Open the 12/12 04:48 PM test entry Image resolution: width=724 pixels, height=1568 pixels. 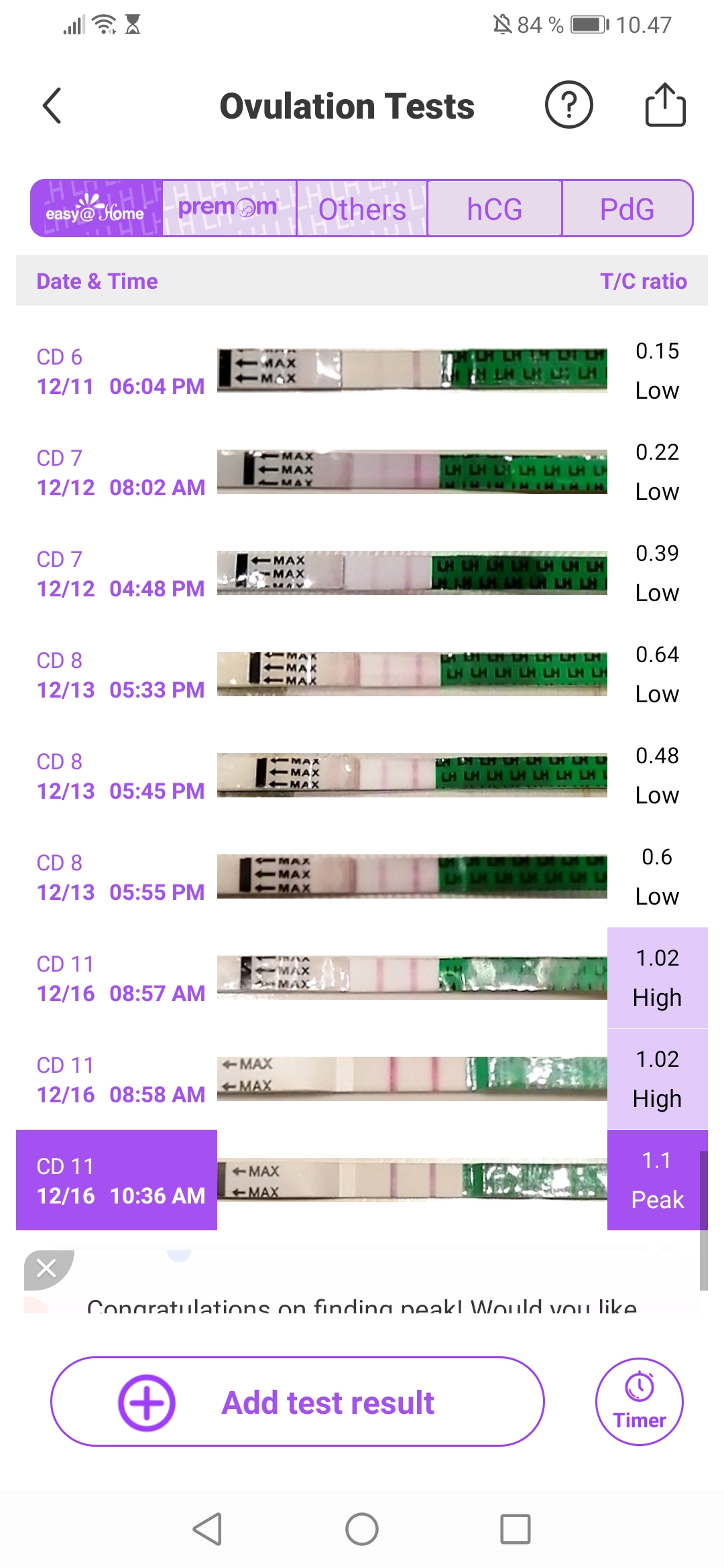pos(362,574)
